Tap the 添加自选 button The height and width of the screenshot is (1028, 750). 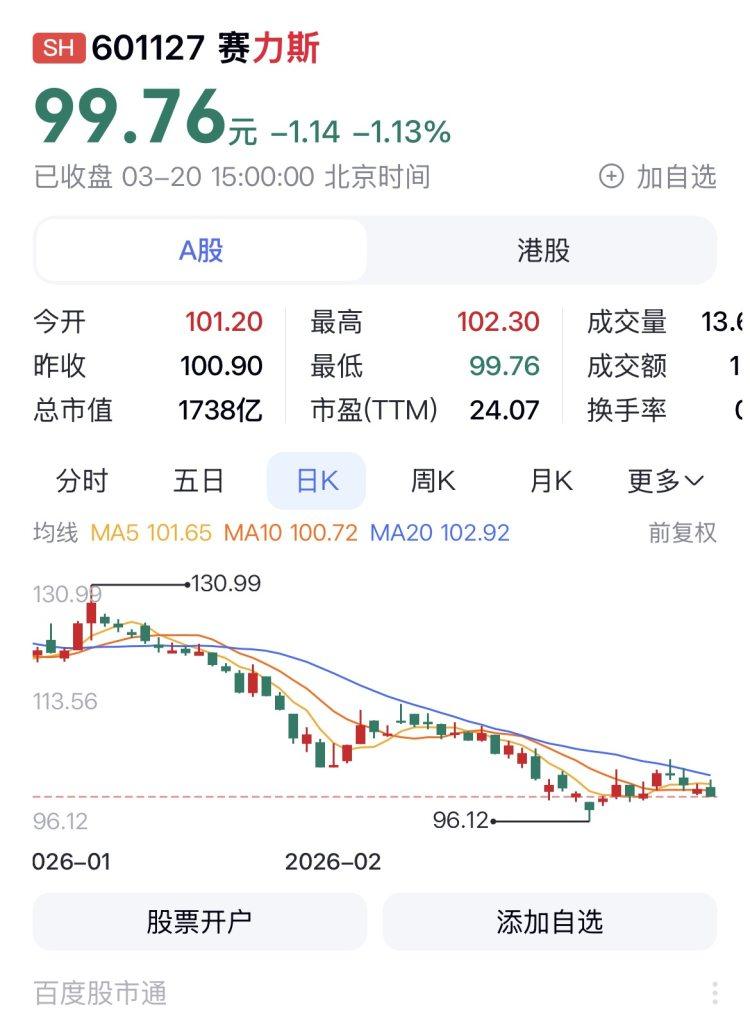pos(550,921)
